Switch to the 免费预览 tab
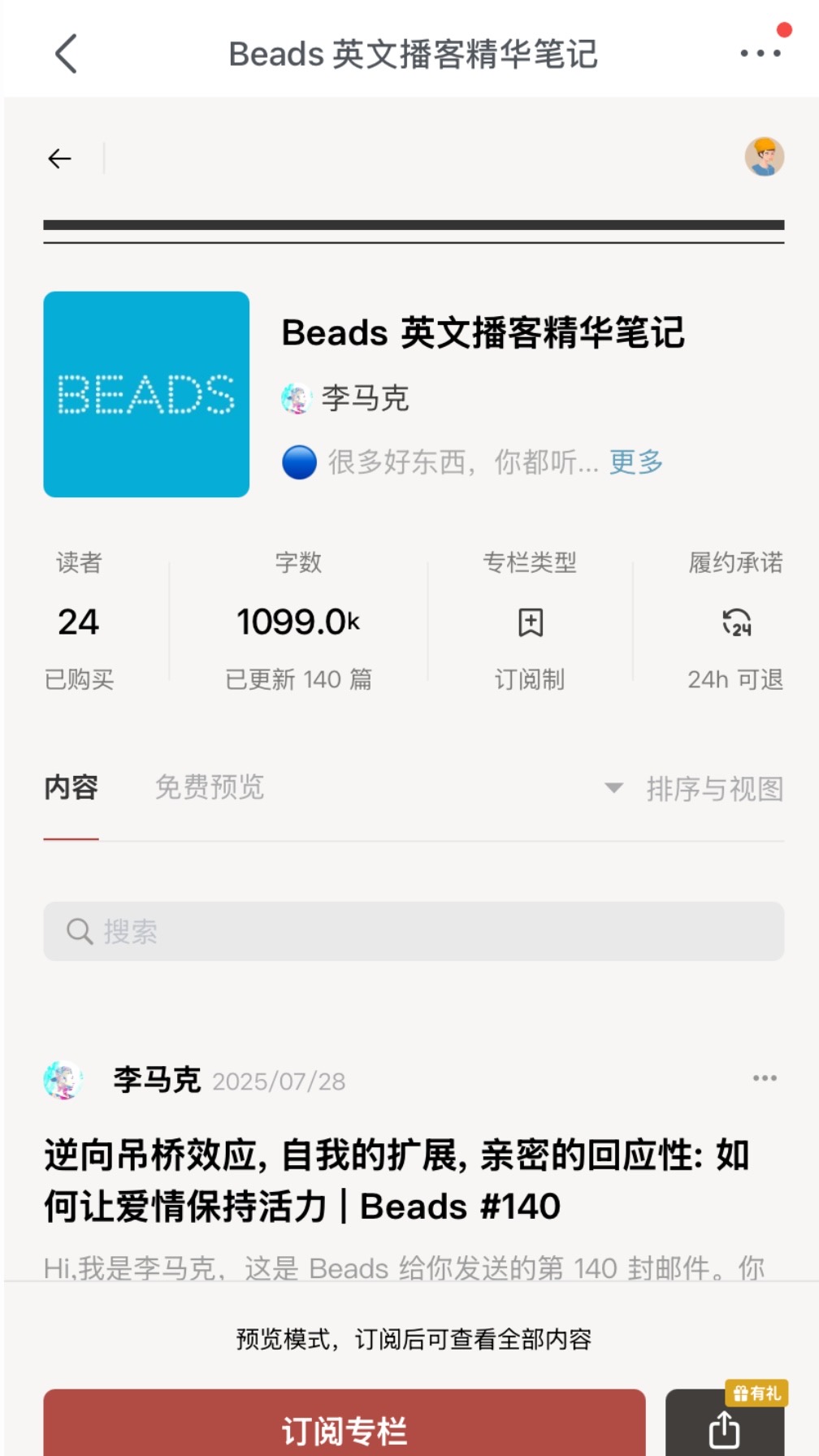 pyautogui.click(x=210, y=786)
